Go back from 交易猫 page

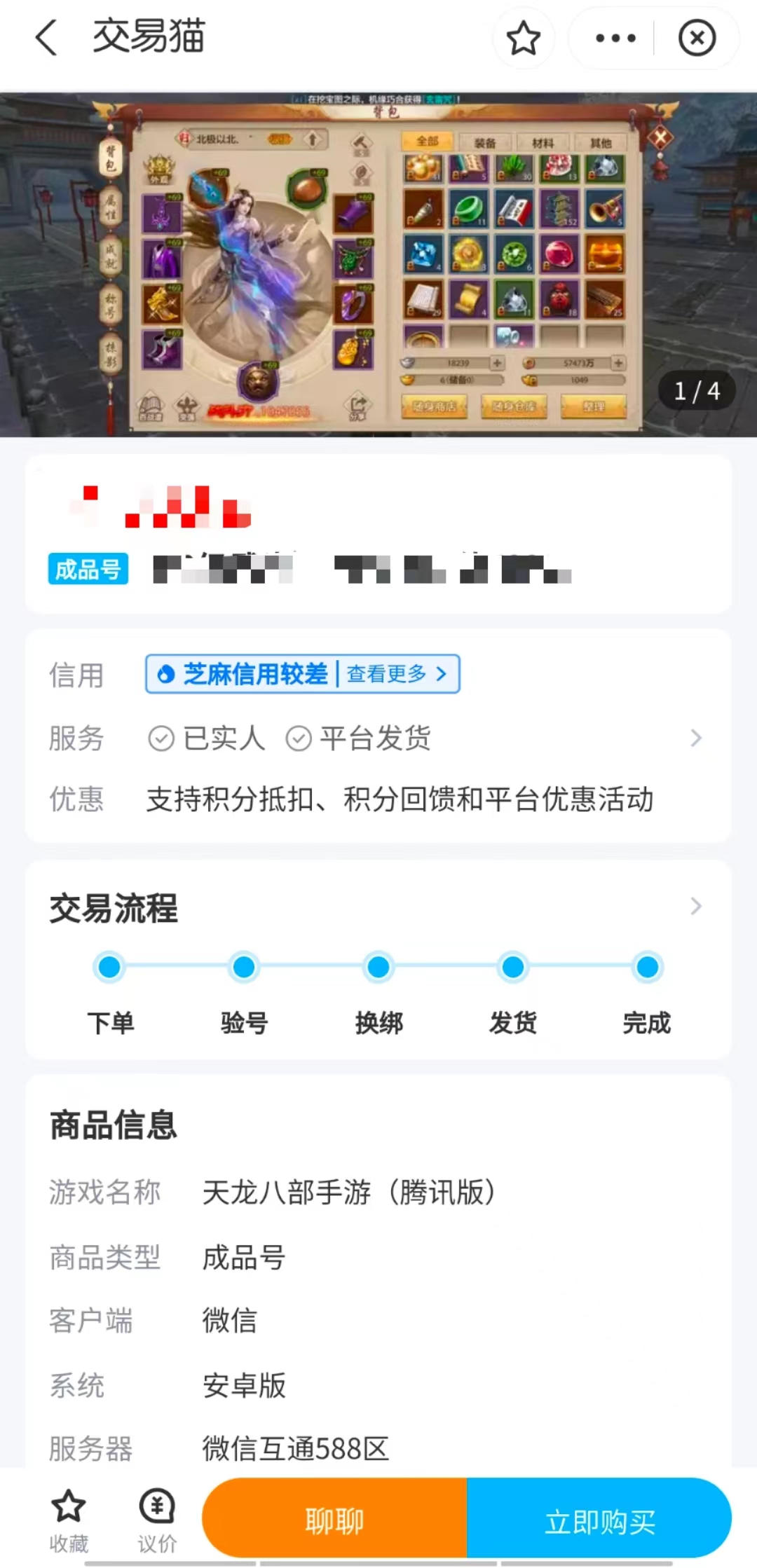tap(46, 38)
